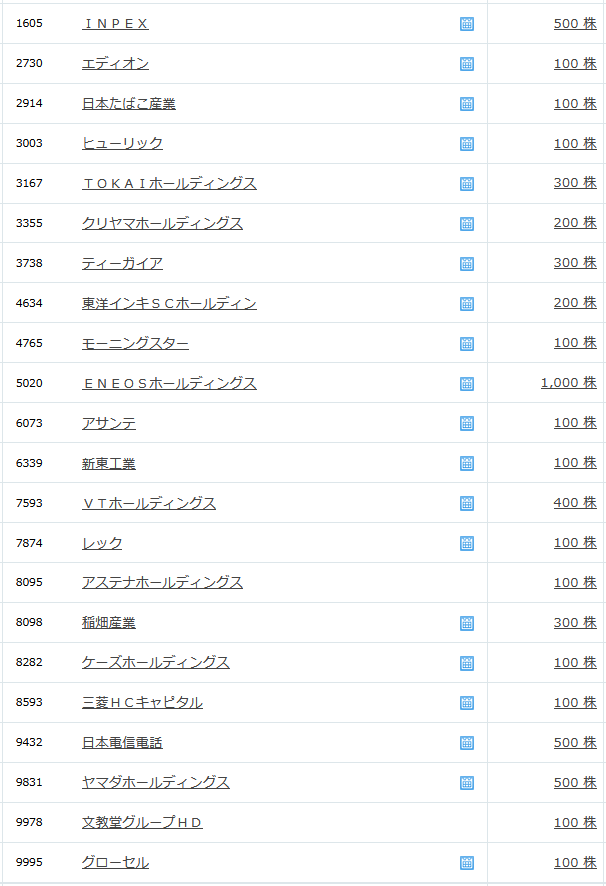Open アサンテ stock link
The height and width of the screenshot is (886, 606).
pos(109,423)
